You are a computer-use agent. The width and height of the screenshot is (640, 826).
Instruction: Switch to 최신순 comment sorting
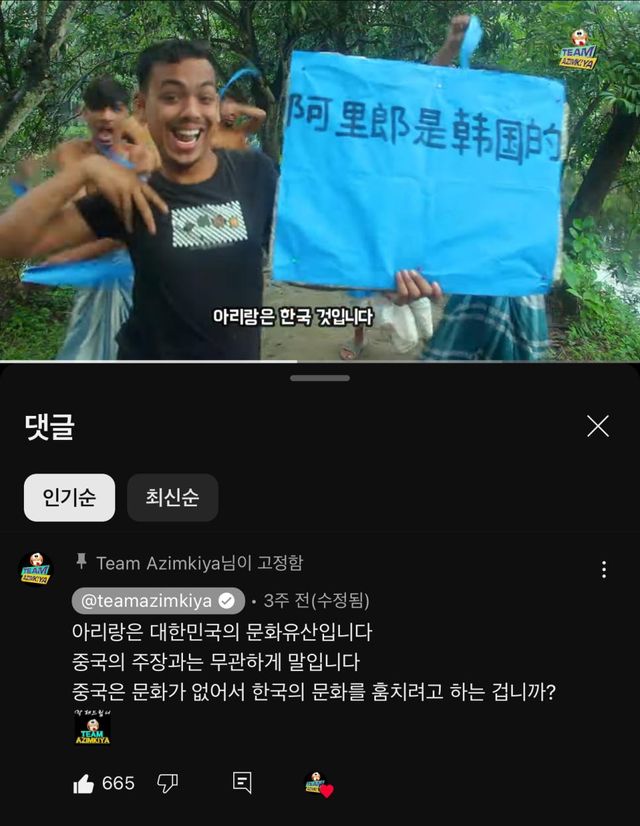point(172,497)
